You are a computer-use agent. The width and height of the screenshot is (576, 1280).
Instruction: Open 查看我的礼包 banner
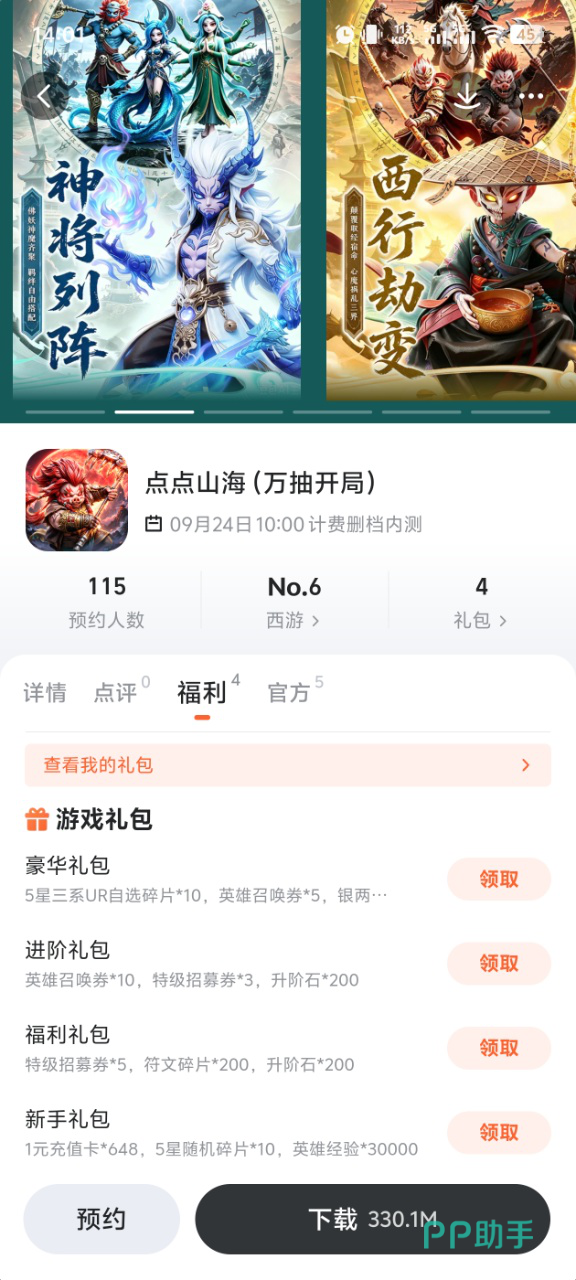coord(288,765)
